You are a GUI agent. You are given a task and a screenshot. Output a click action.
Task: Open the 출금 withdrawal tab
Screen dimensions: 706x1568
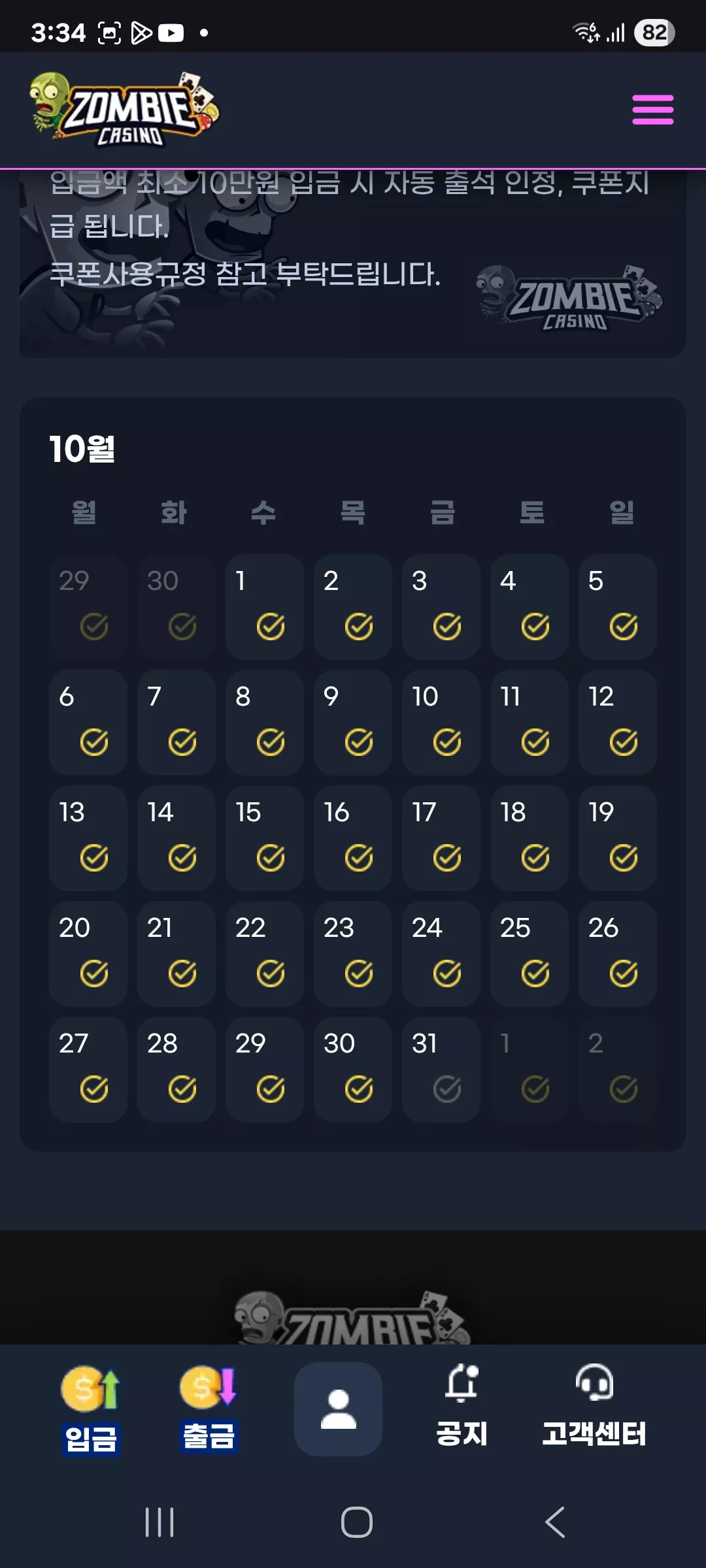(209, 1409)
